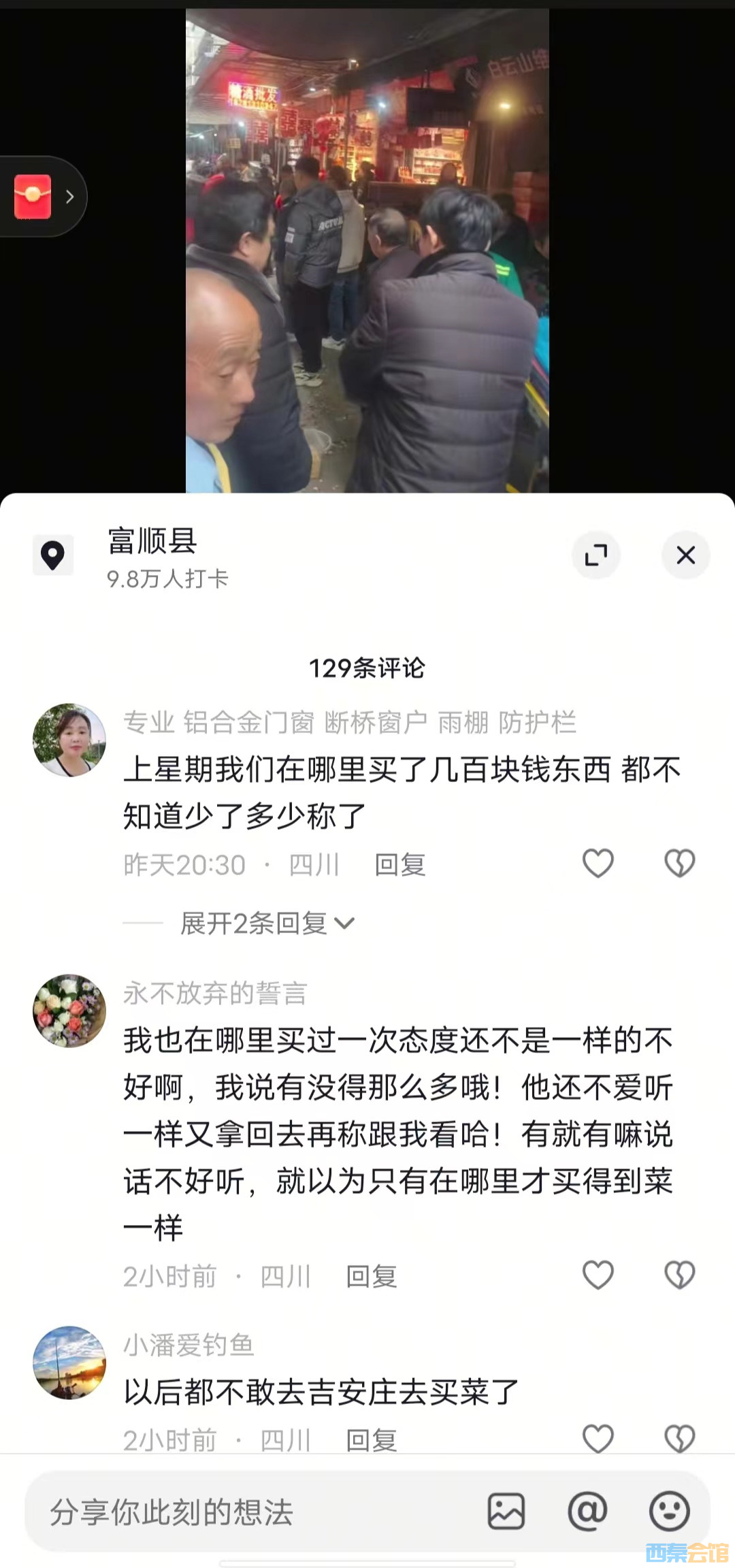The height and width of the screenshot is (1568, 735).
Task: Dislike the comment posted 昨天20:30
Action: [679, 864]
